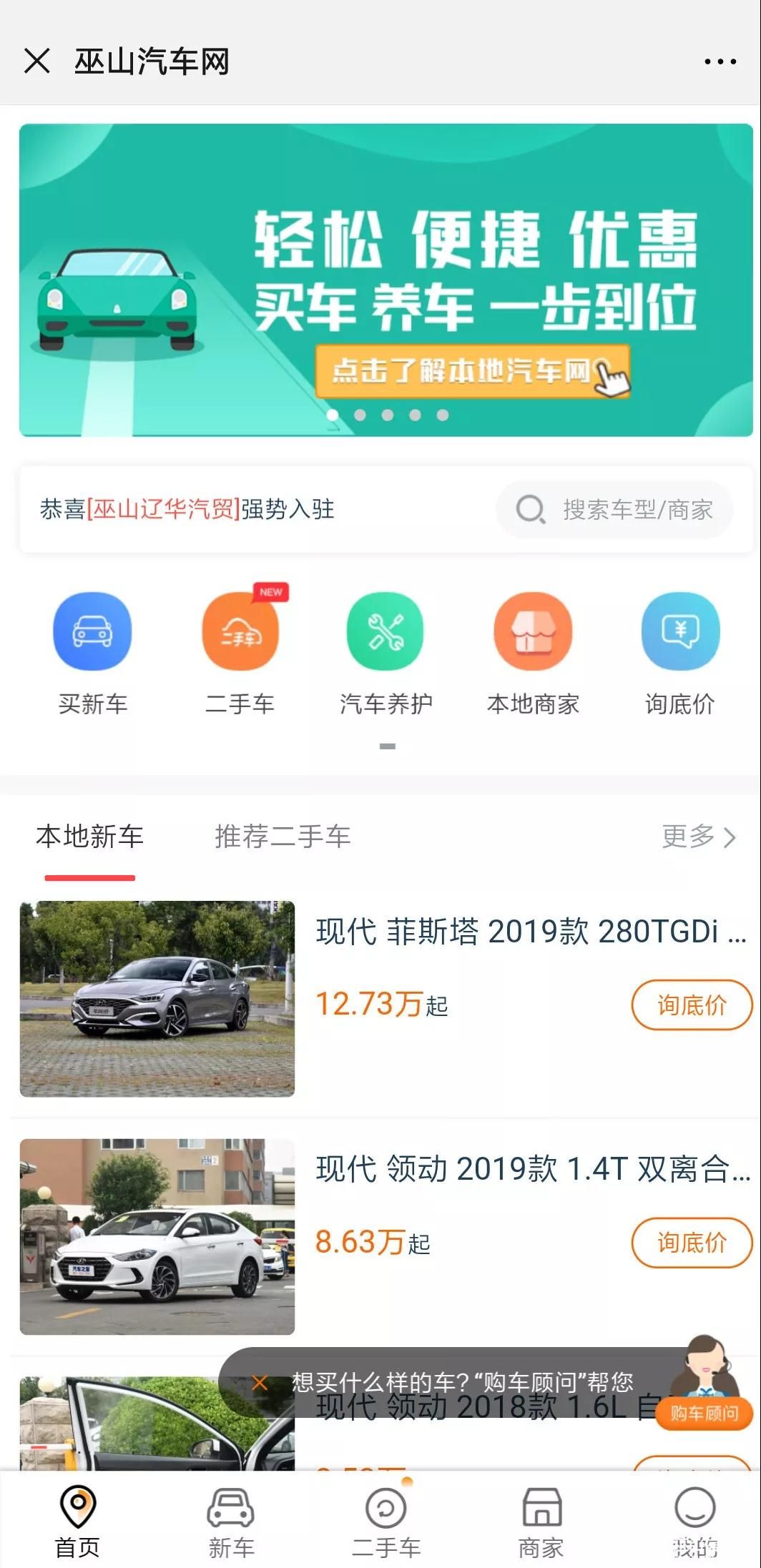Dismiss the 购车顾问 tip bubble
This screenshot has height=1568, width=761.
[x=260, y=1384]
